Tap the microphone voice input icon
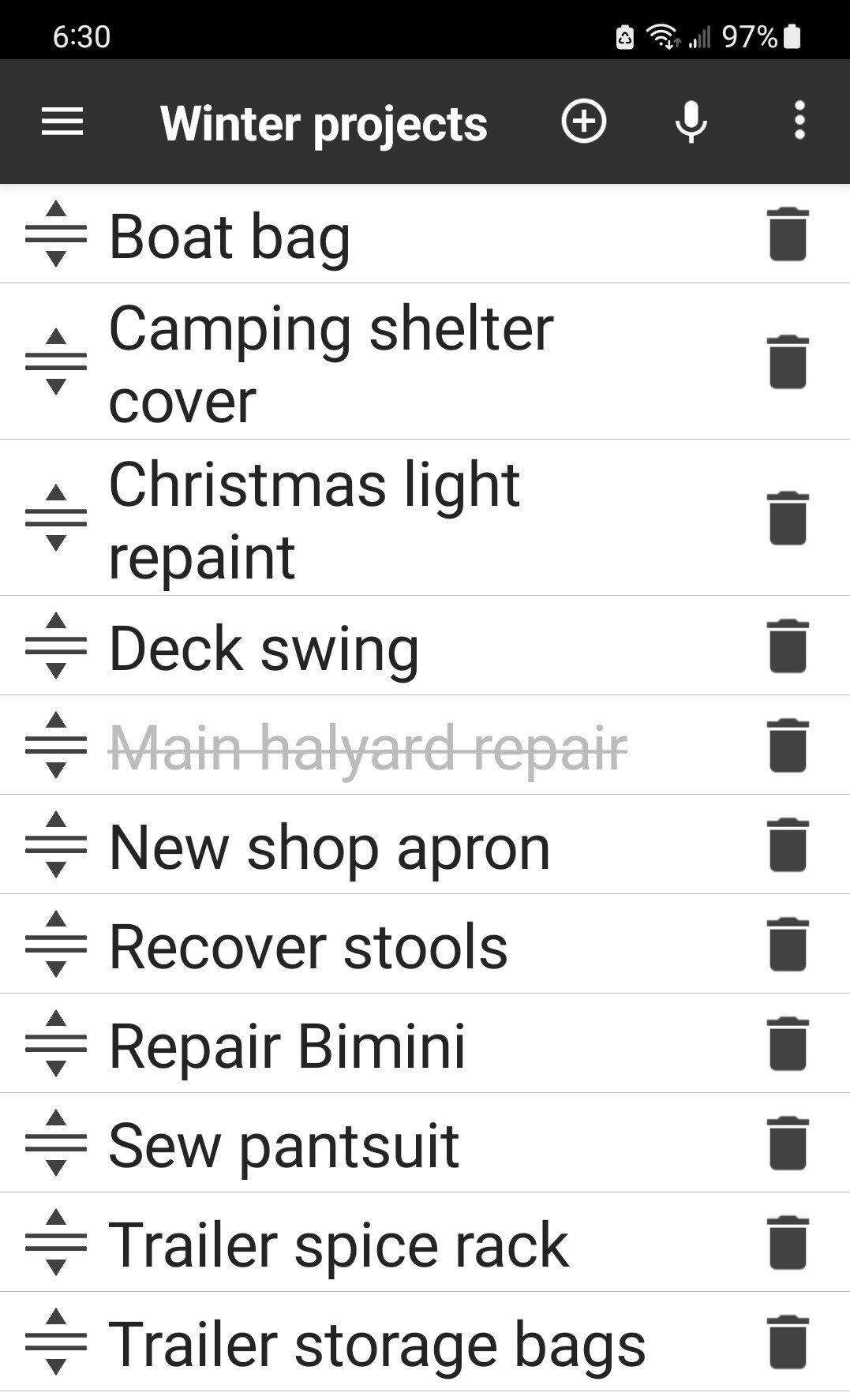850x1400 pixels. tap(691, 122)
